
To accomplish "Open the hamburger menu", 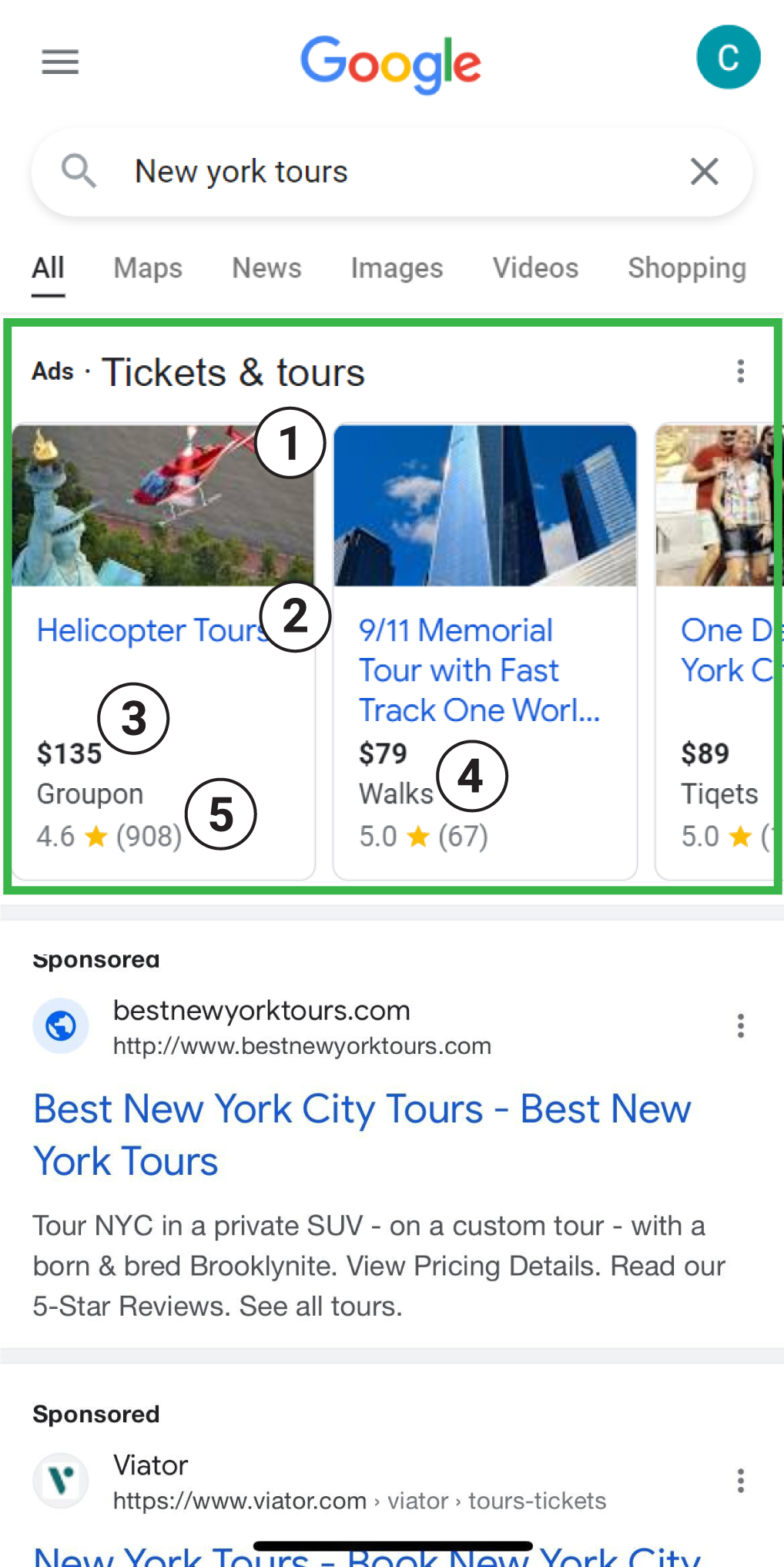I will click(60, 62).
